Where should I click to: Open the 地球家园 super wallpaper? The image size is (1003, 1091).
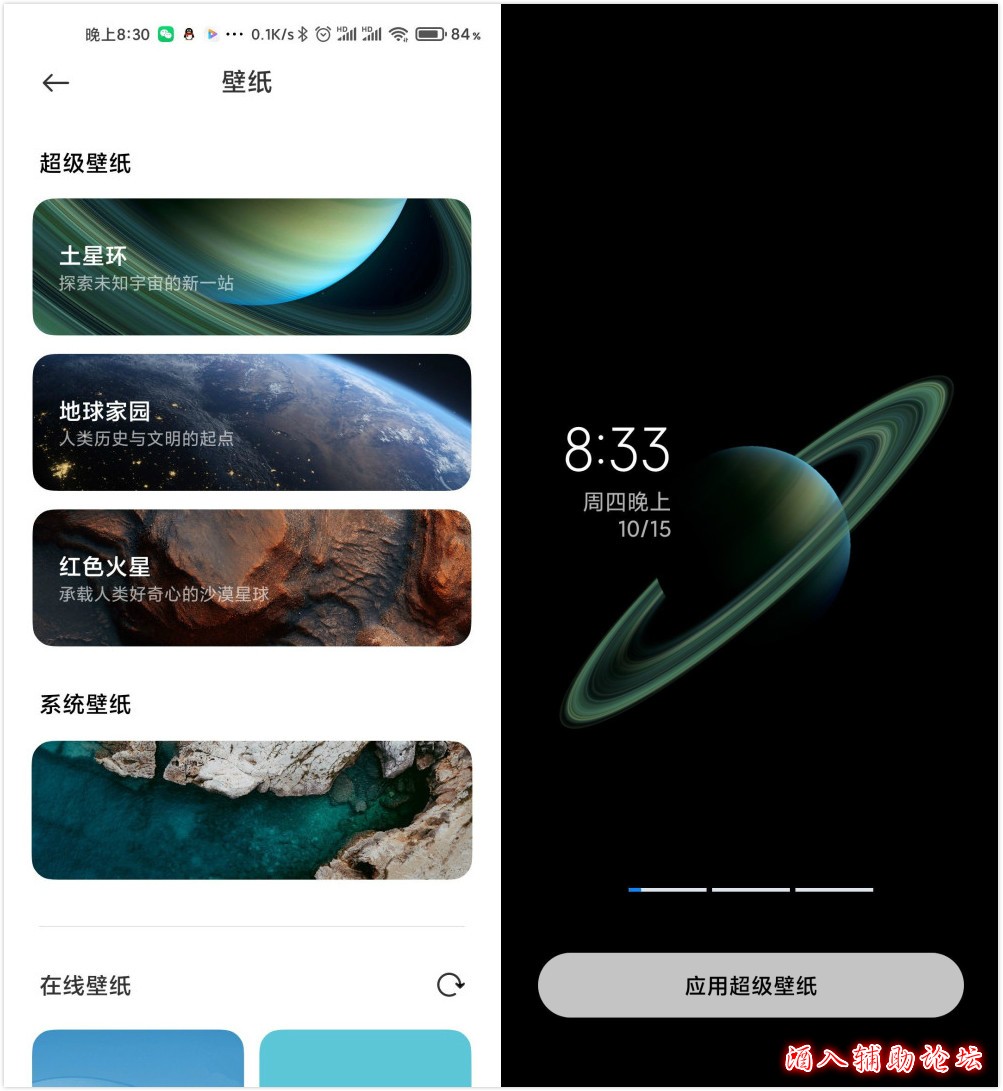pyautogui.click(x=251, y=422)
